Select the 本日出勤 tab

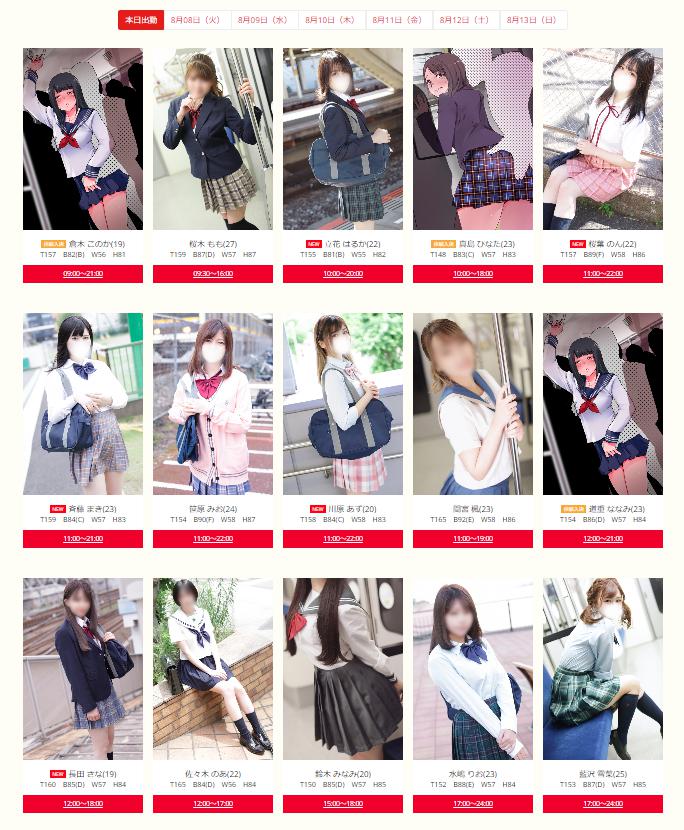tap(141, 19)
